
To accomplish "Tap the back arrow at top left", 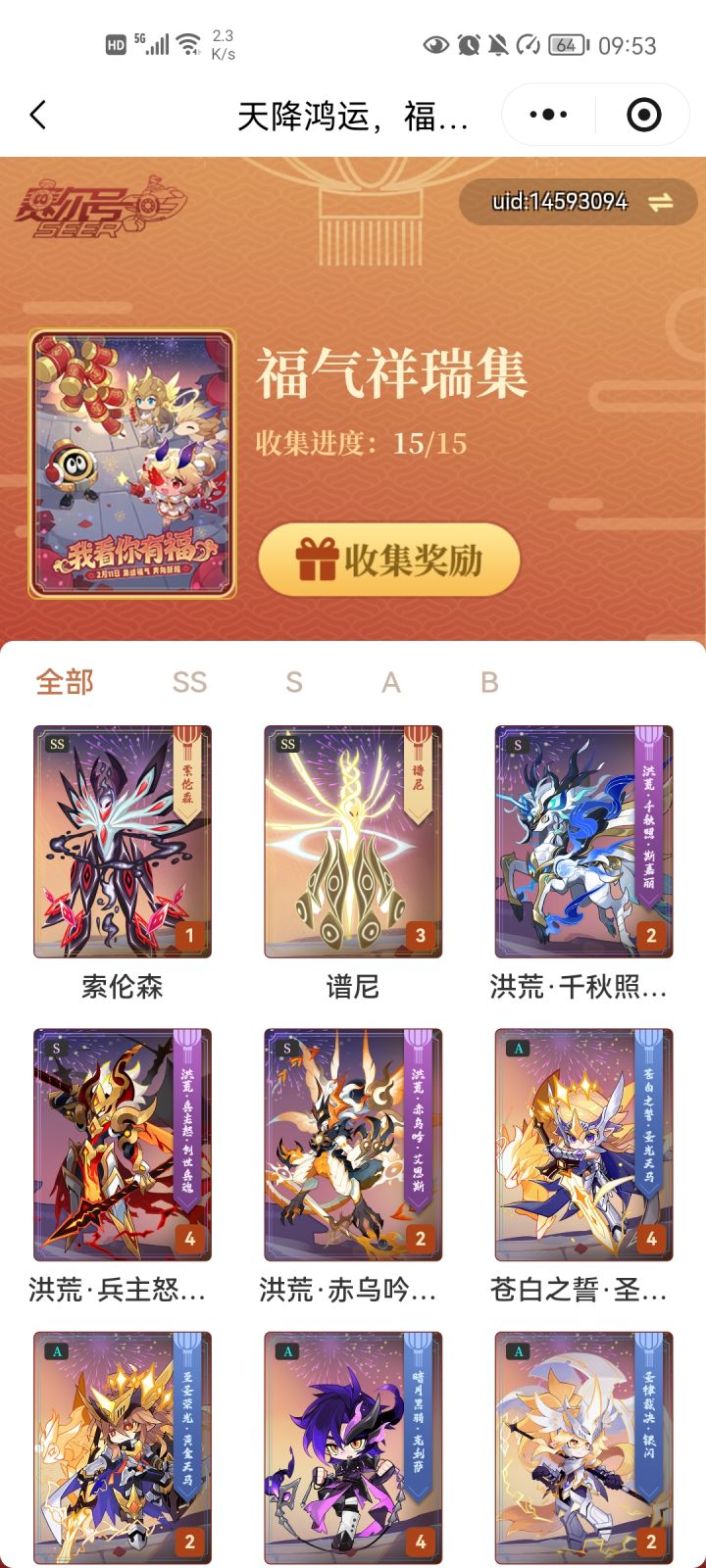I will [37, 115].
